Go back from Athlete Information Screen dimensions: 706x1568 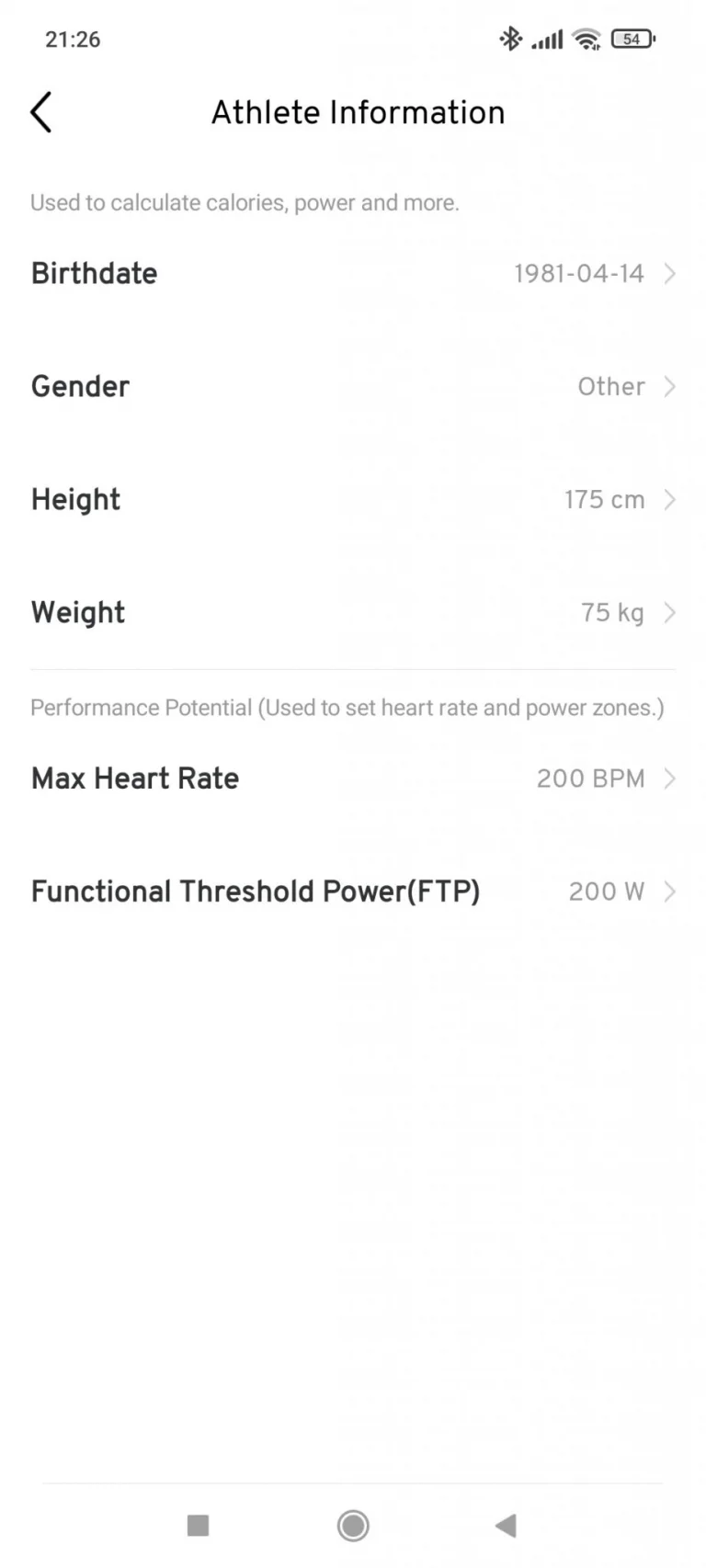pyautogui.click(x=41, y=113)
